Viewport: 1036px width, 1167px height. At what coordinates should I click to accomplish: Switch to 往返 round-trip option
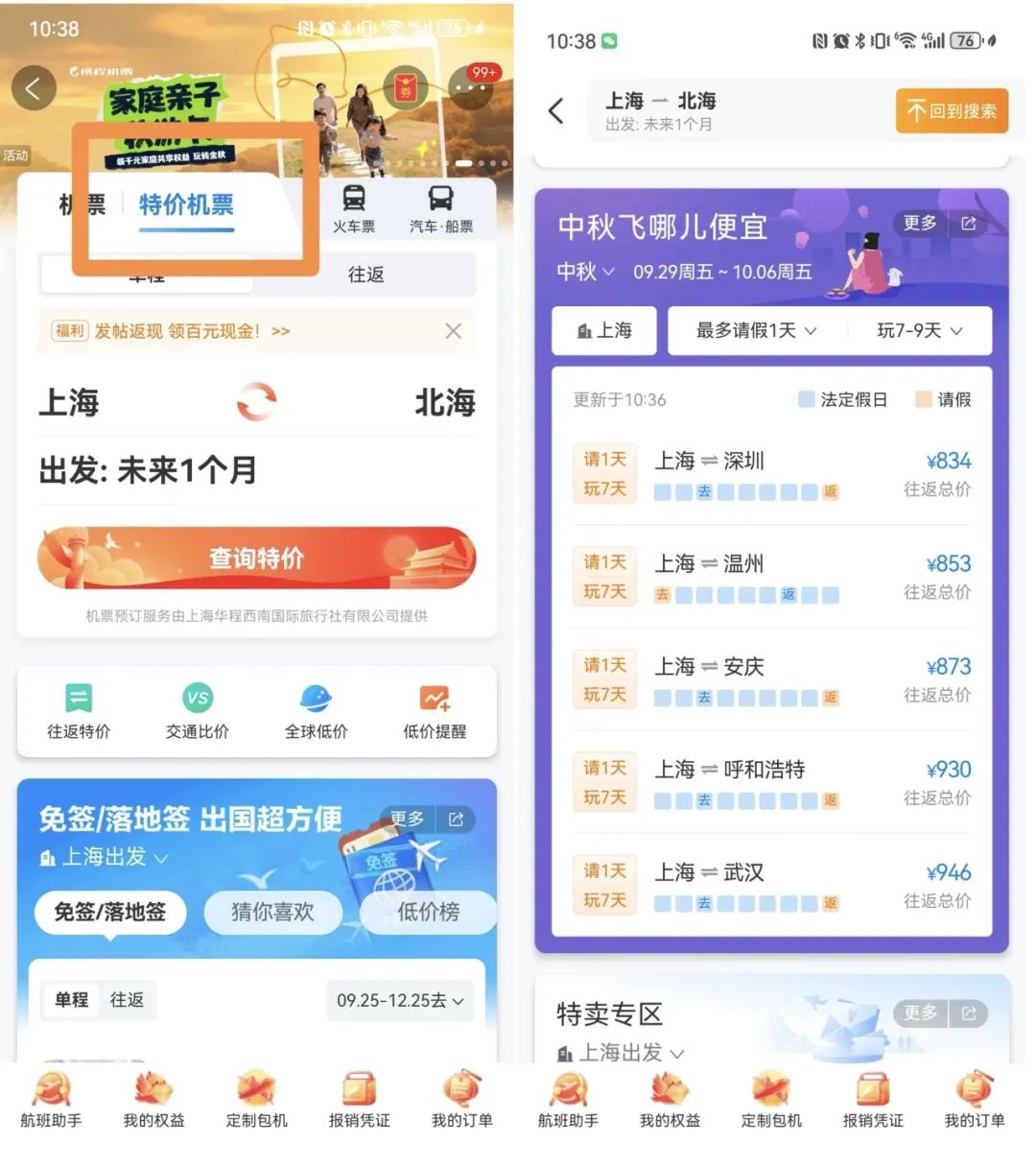pos(365,274)
